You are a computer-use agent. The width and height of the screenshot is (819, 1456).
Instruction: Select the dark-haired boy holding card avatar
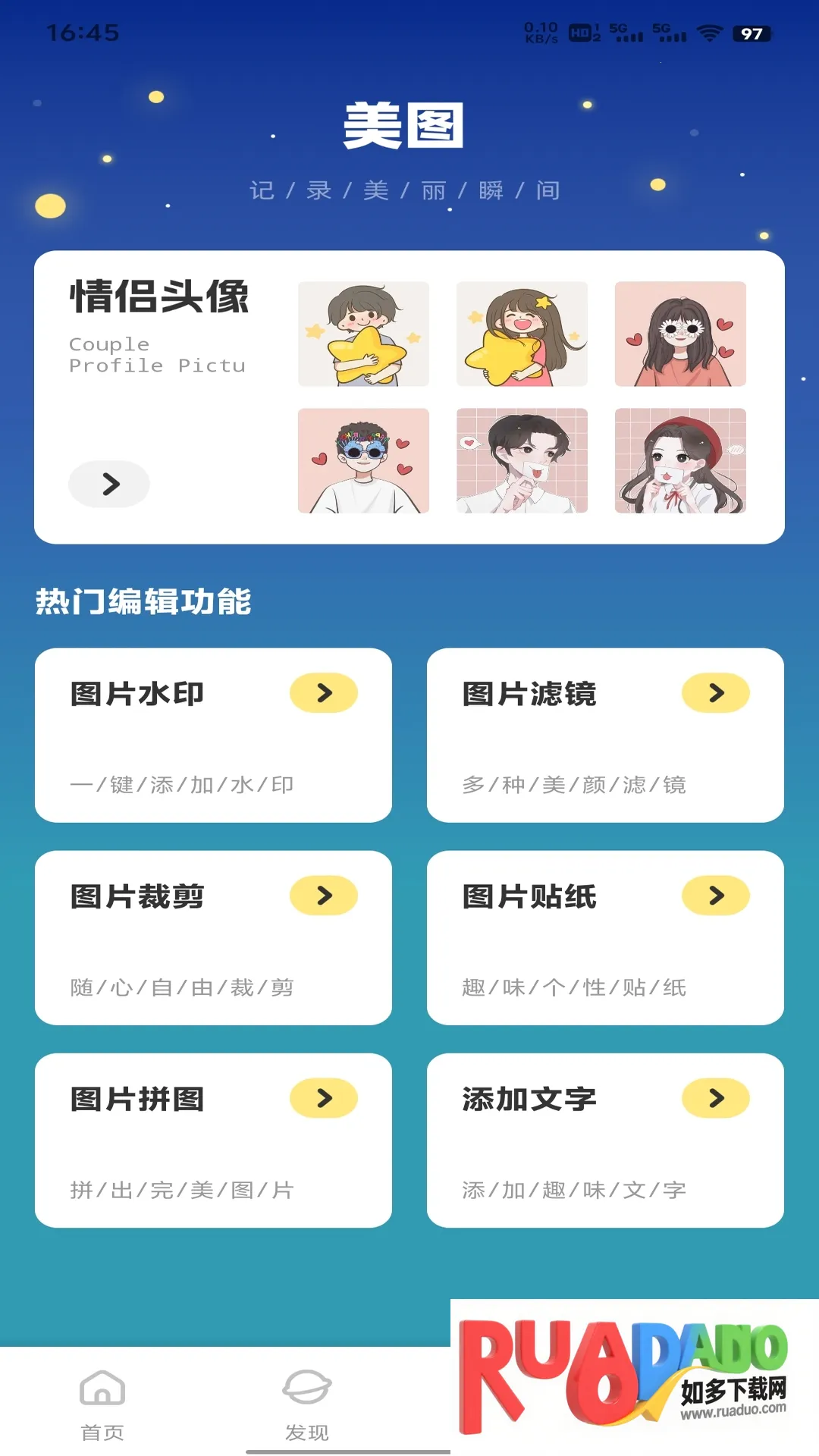pyautogui.click(x=522, y=461)
